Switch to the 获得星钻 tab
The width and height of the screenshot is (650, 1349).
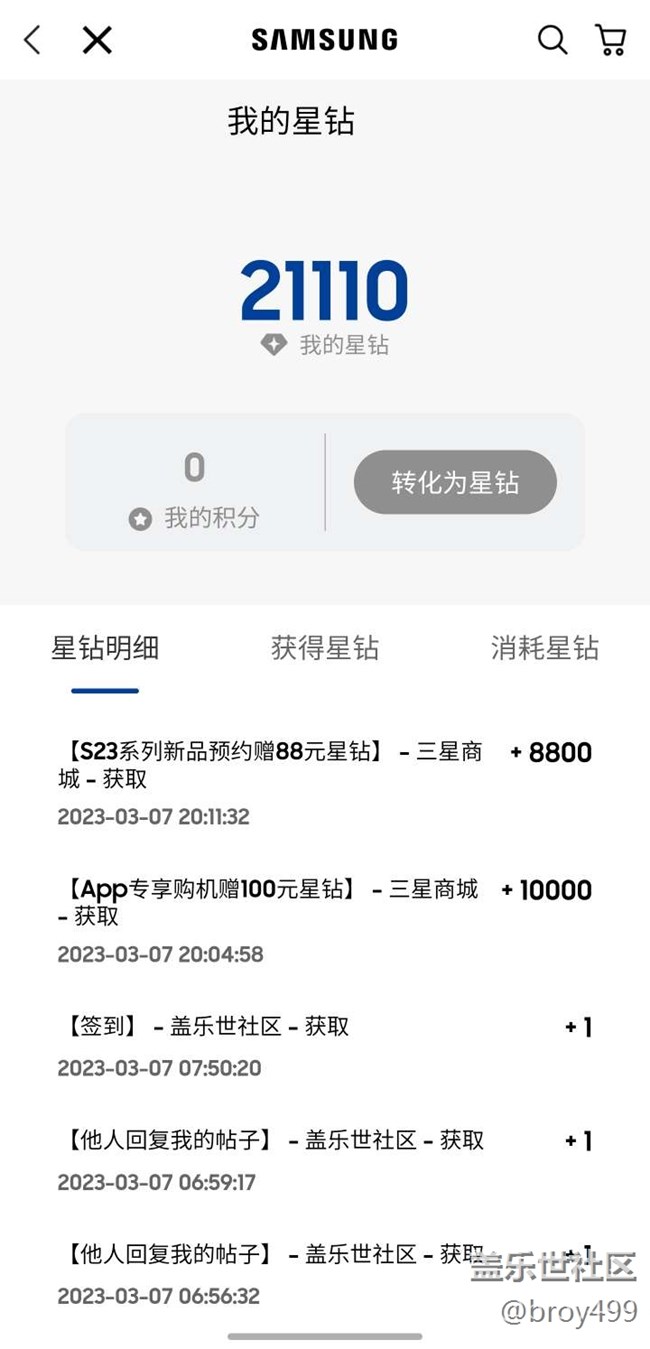(325, 648)
